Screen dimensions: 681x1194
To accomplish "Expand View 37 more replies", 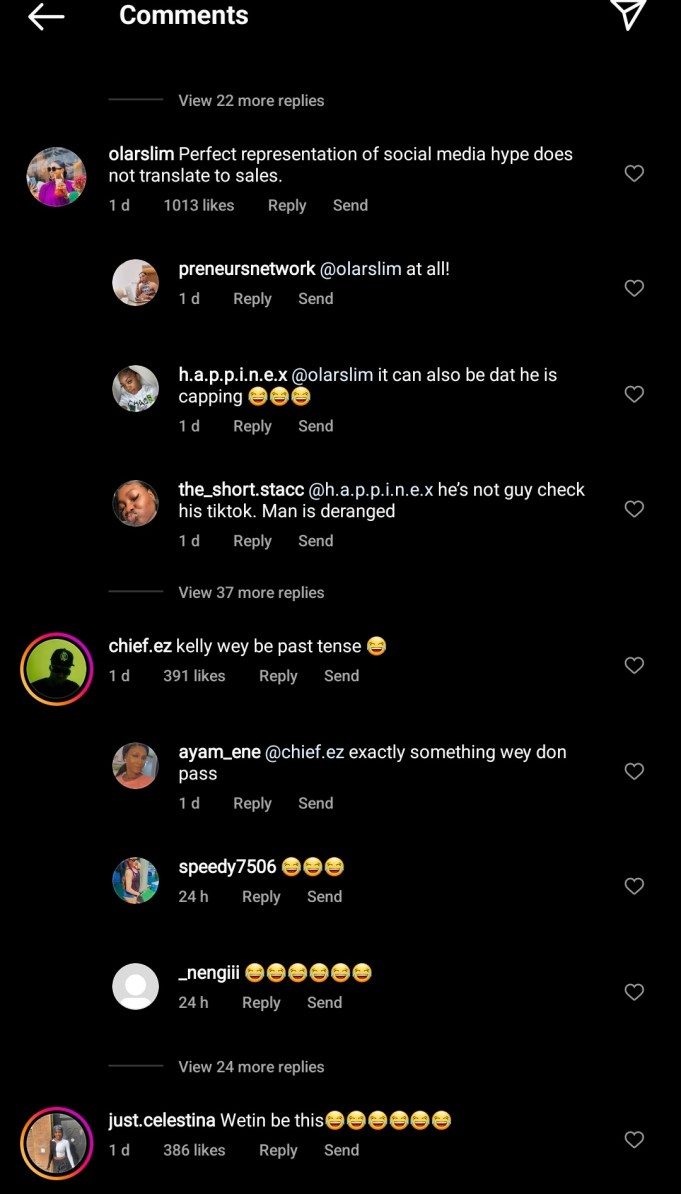I will pyautogui.click(x=251, y=592).
